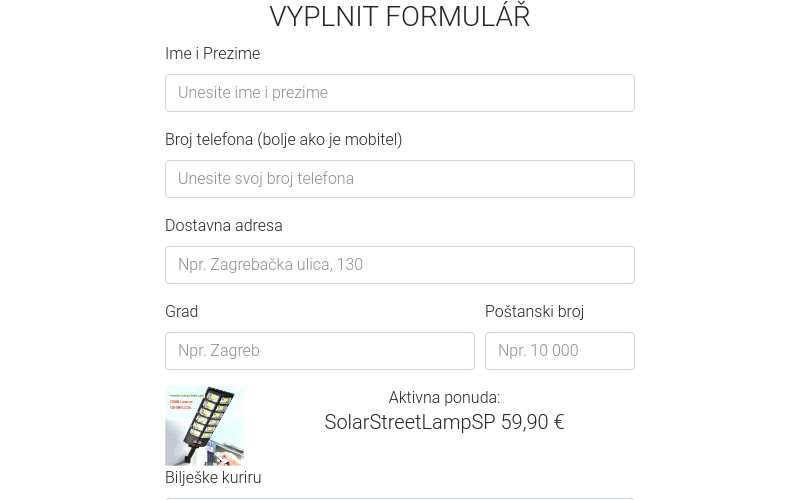Viewport: 800px width, 500px height.
Task: Select the Dostavna adresa field
Action: click(399, 265)
